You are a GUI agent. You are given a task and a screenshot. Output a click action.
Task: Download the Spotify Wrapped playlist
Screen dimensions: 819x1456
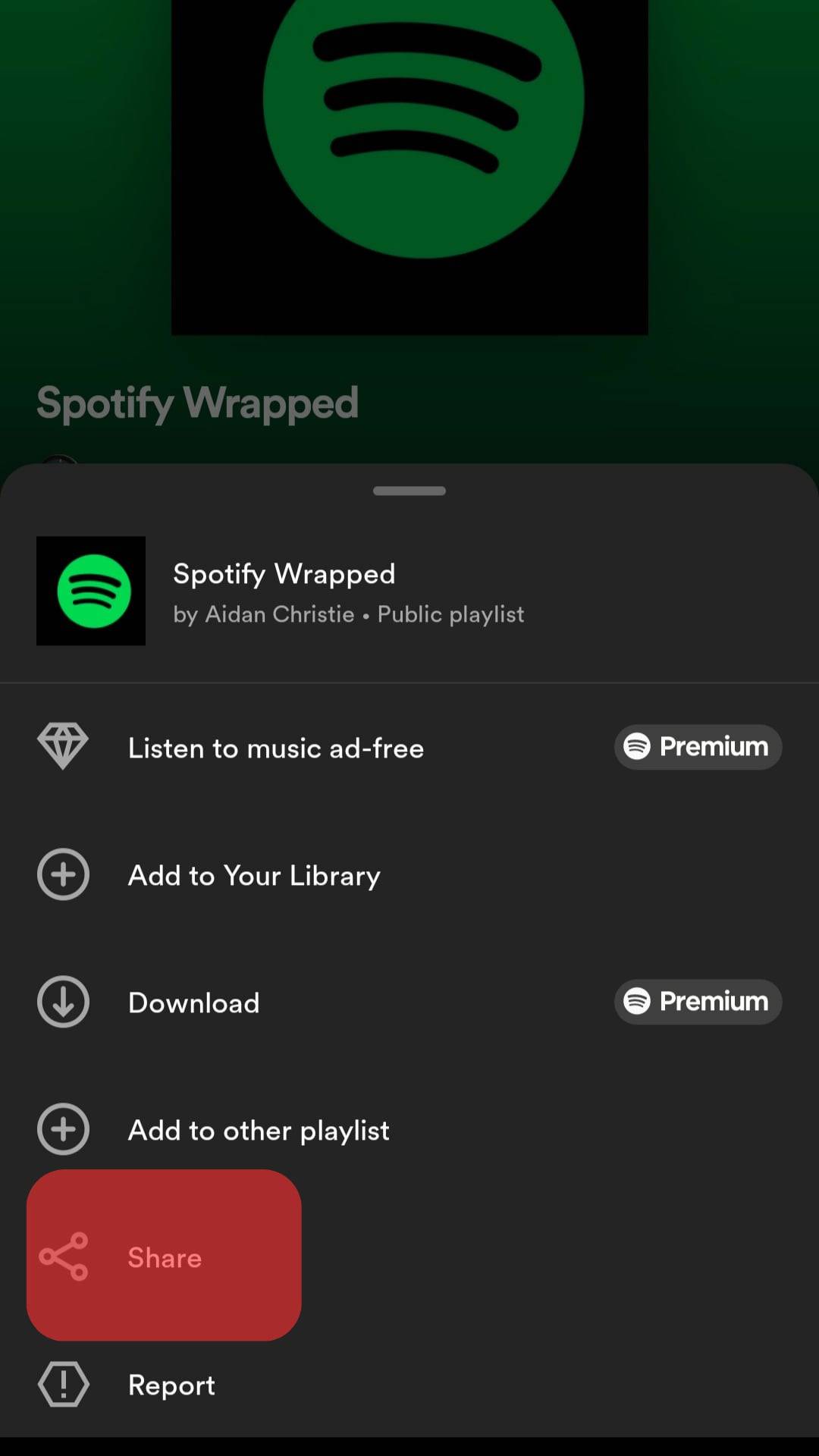pyautogui.click(x=194, y=1003)
